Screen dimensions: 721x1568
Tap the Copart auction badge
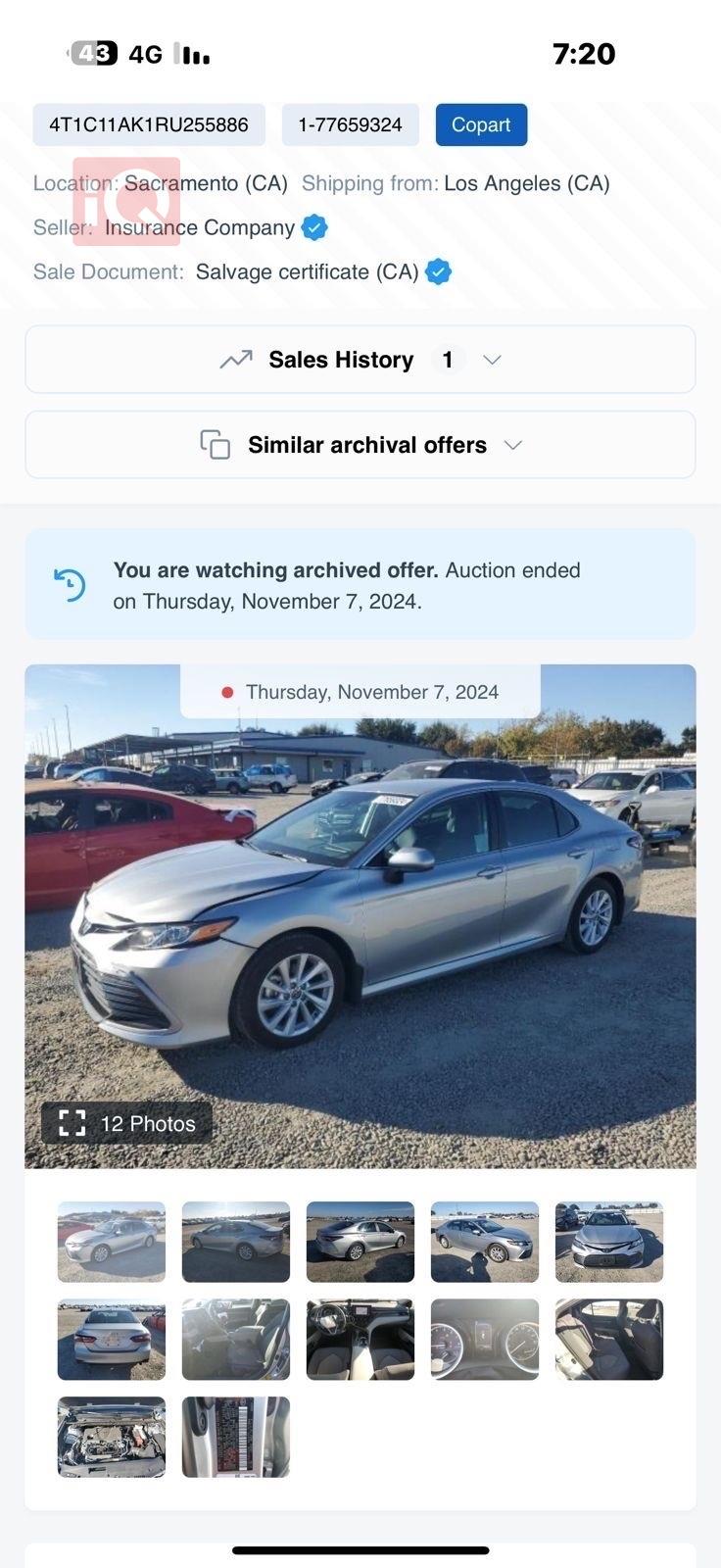point(481,124)
